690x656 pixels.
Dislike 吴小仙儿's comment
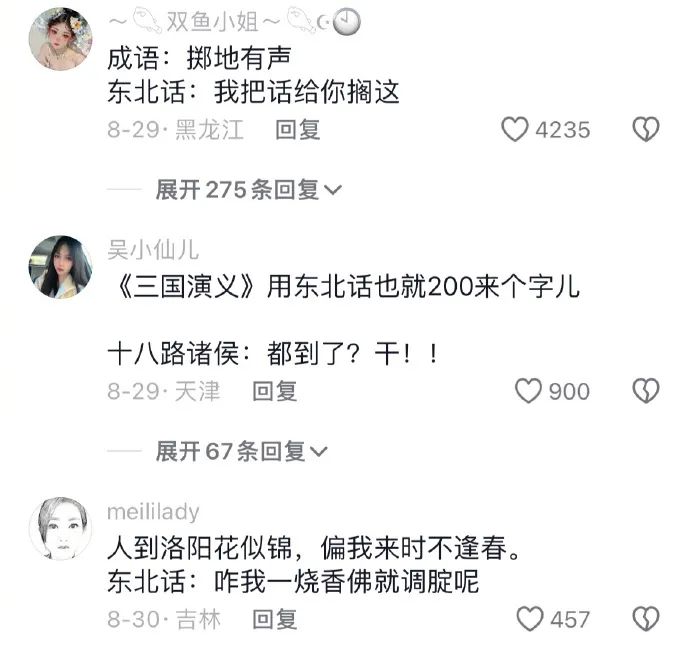pyautogui.click(x=646, y=391)
